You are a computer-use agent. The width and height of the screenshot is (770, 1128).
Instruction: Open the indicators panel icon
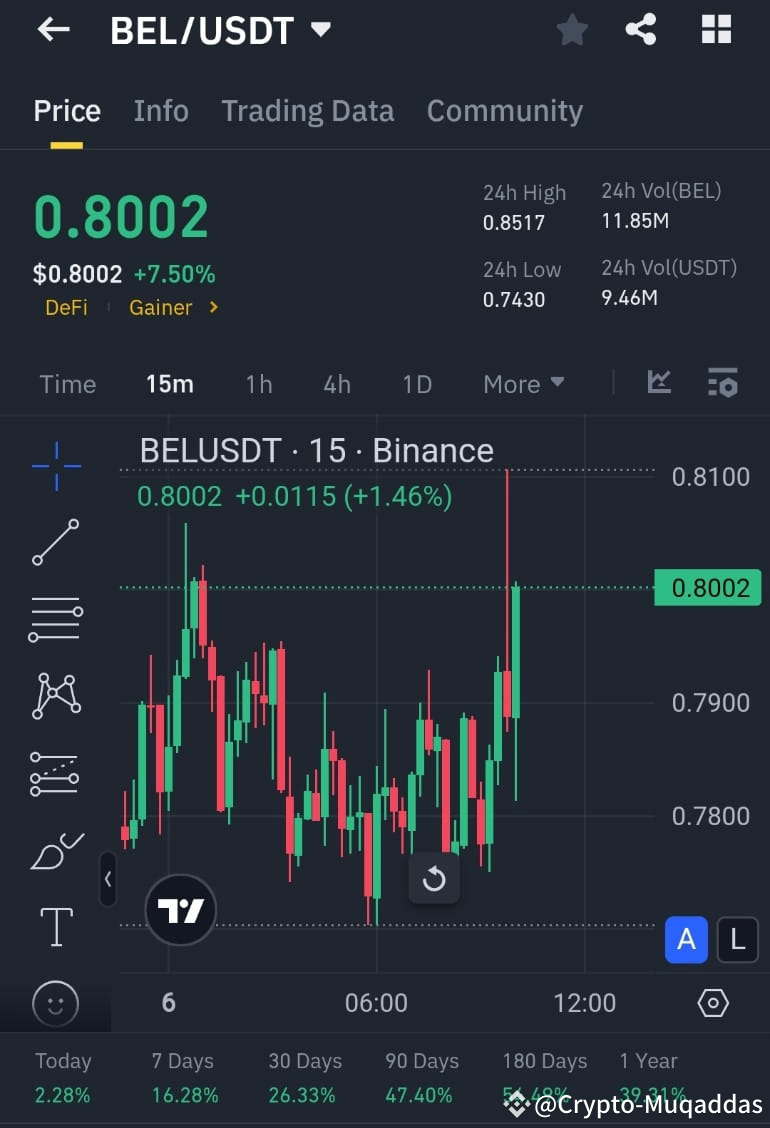tap(722, 382)
